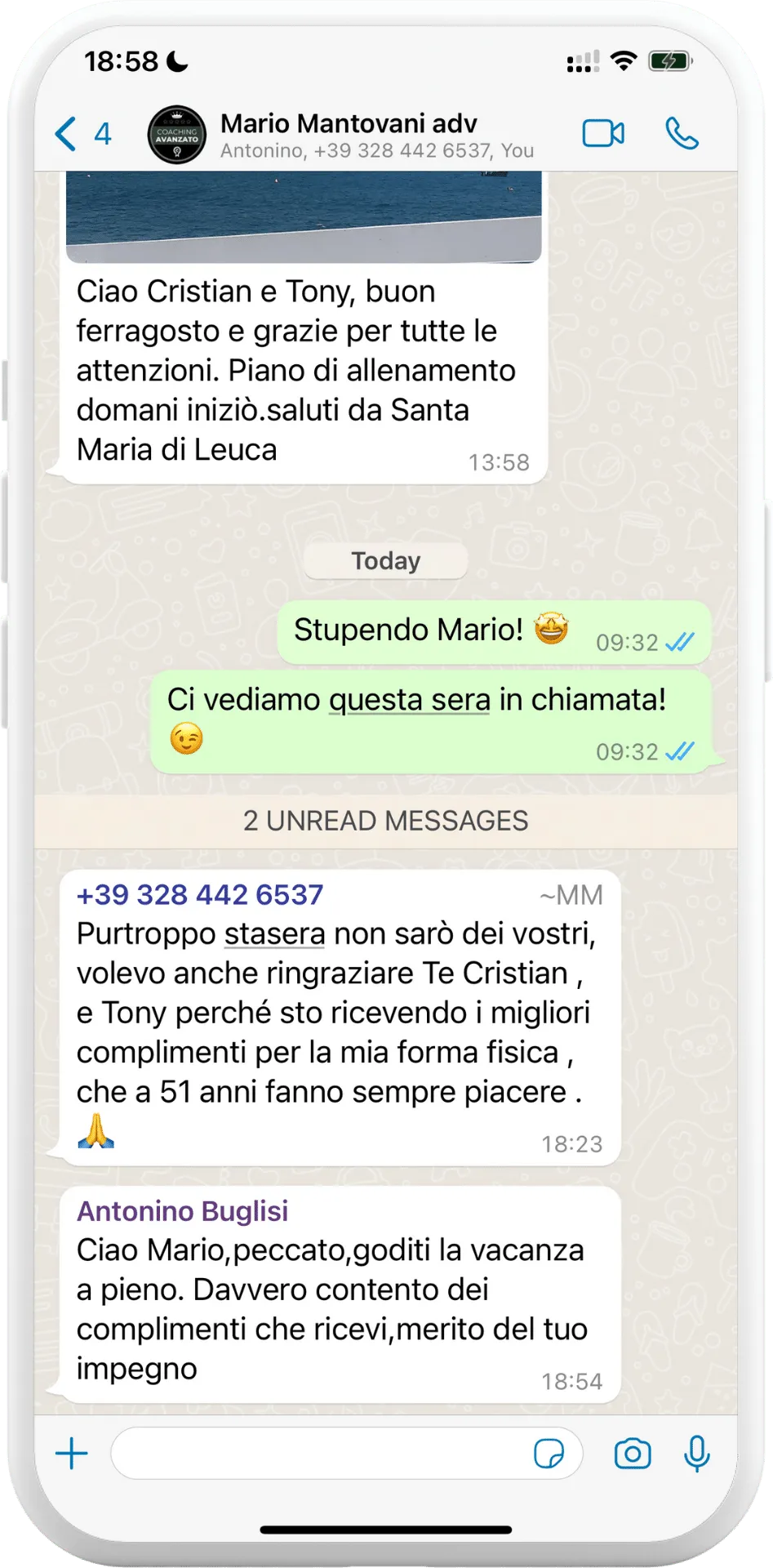Open sender +39 328 442 6537 contact
Viewport: 773px width, 1568px height.
(200, 894)
